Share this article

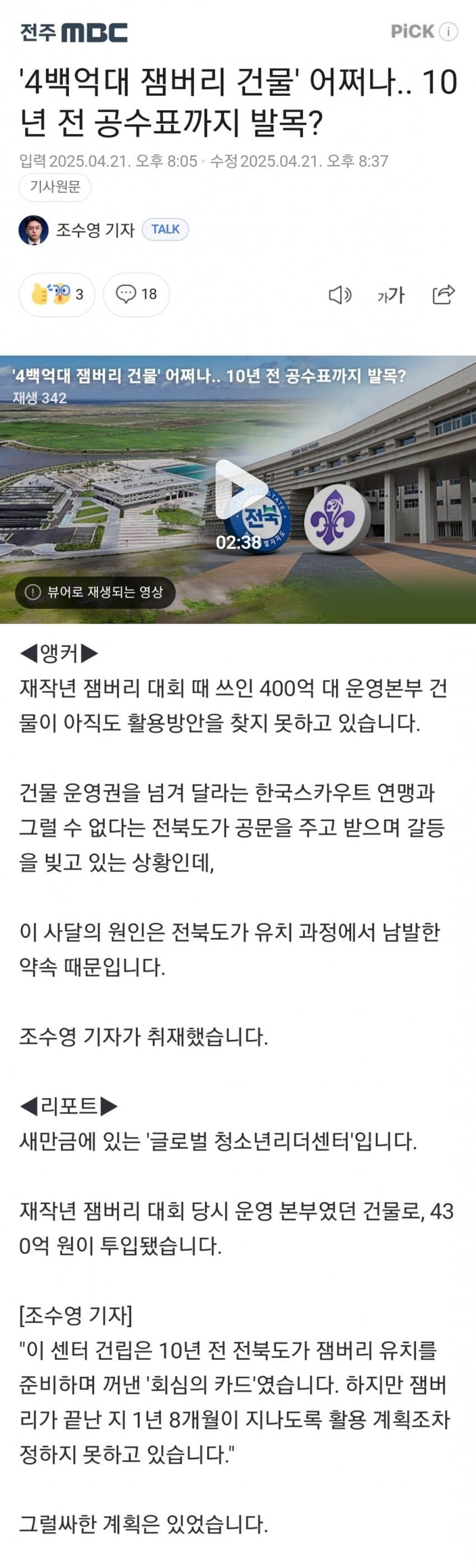443,295
